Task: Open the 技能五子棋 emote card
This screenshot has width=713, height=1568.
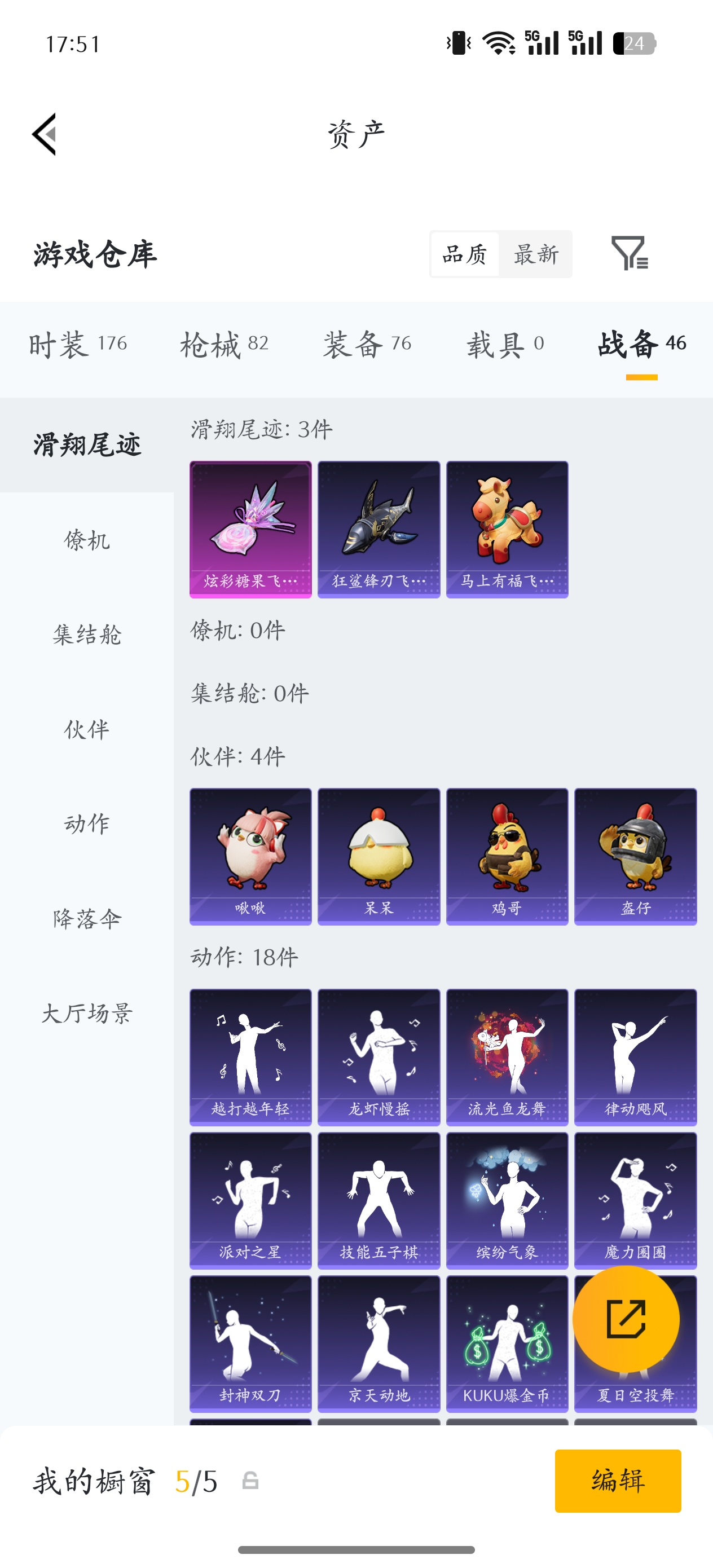Action: pyautogui.click(x=378, y=1200)
